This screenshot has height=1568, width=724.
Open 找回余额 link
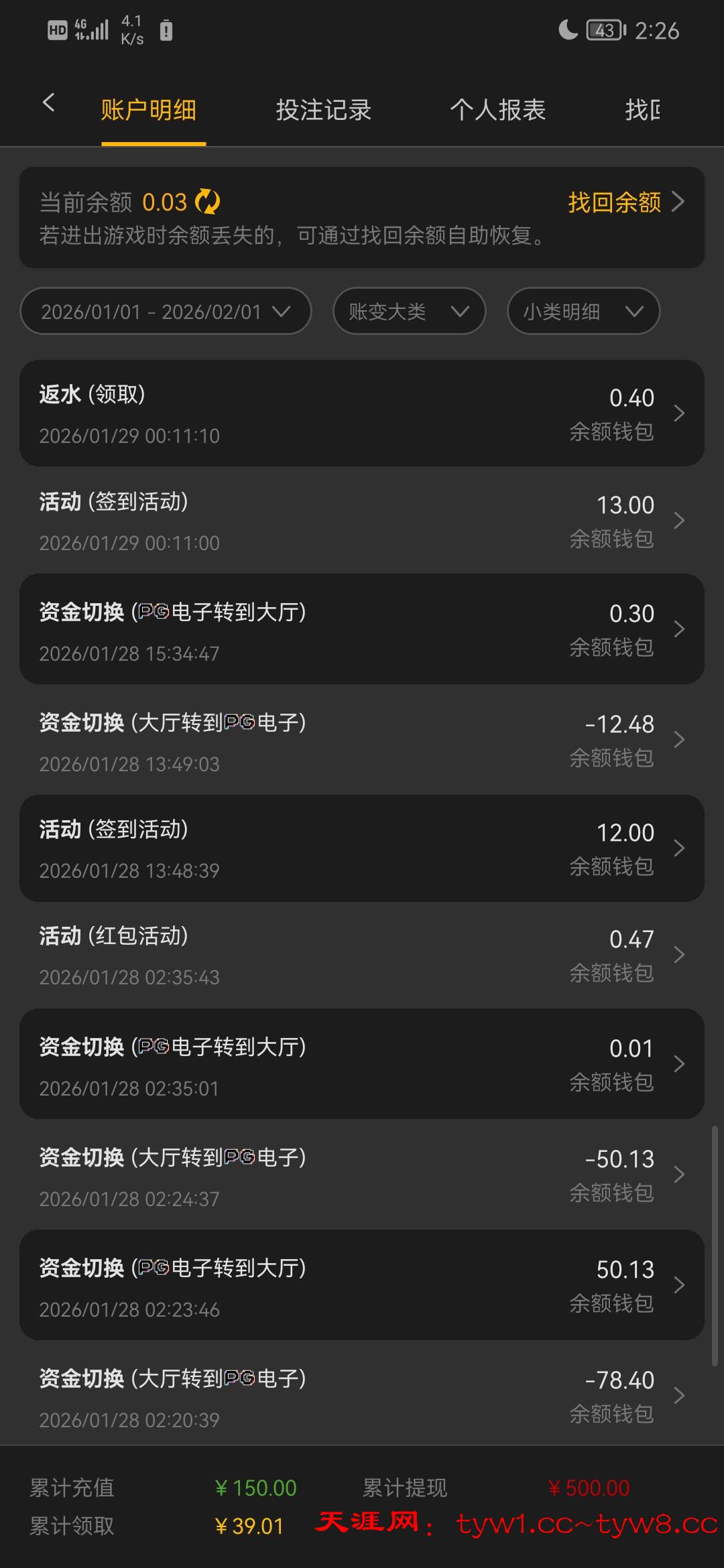tap(625, 202)
